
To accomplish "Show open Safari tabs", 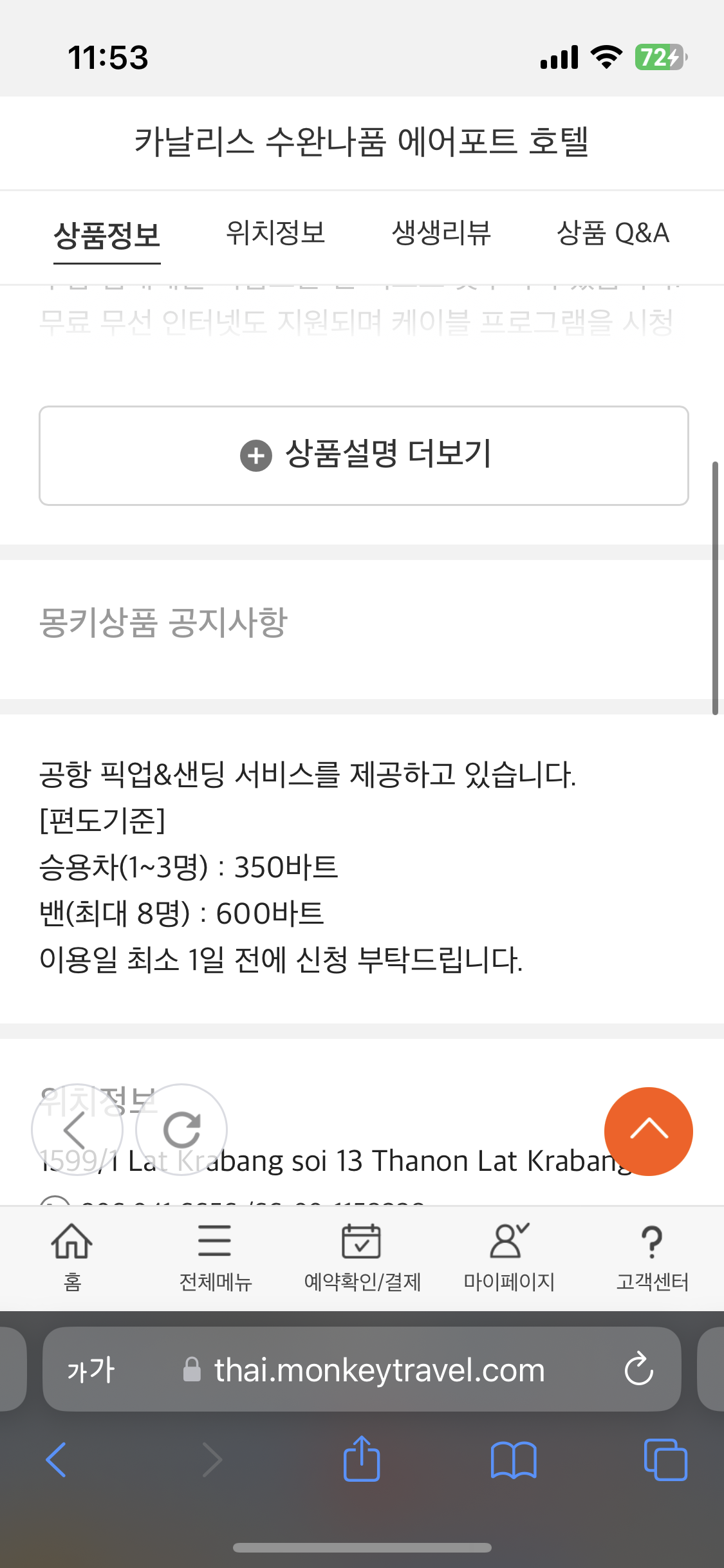I will pos(665,1460).
